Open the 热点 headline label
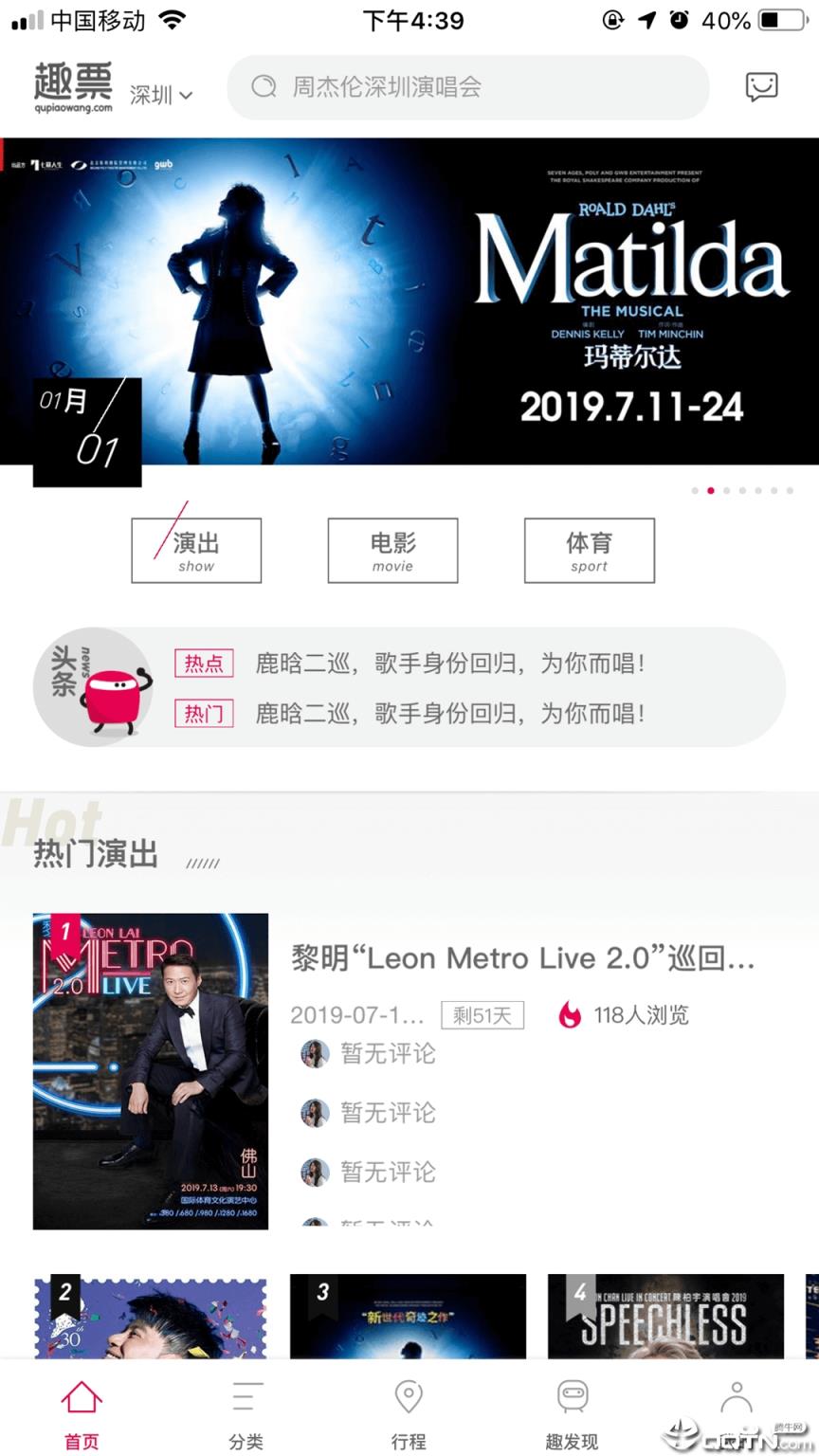The image size is (819, 1456). [203, 664]
